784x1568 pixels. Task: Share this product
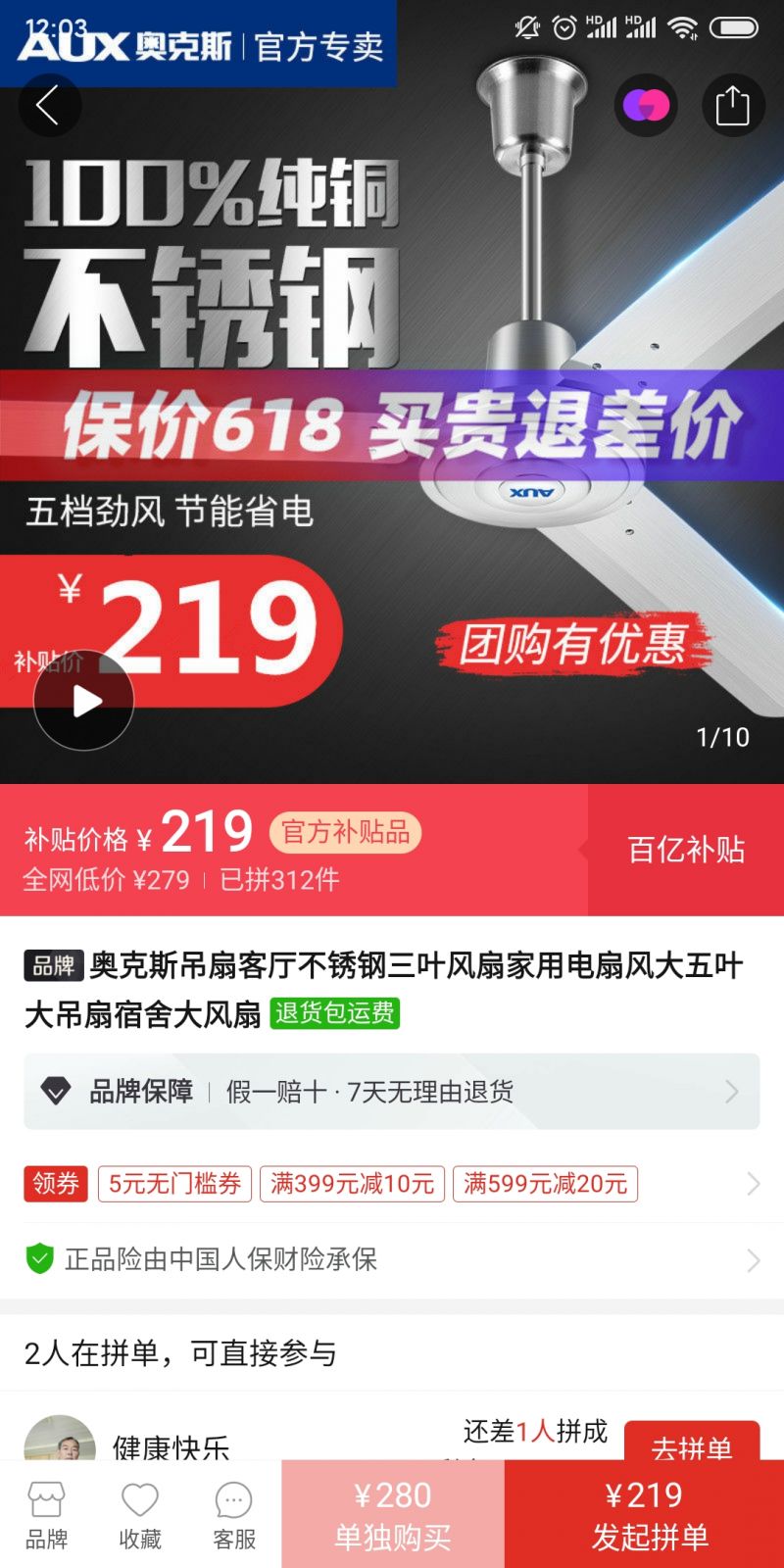[732, 105]
